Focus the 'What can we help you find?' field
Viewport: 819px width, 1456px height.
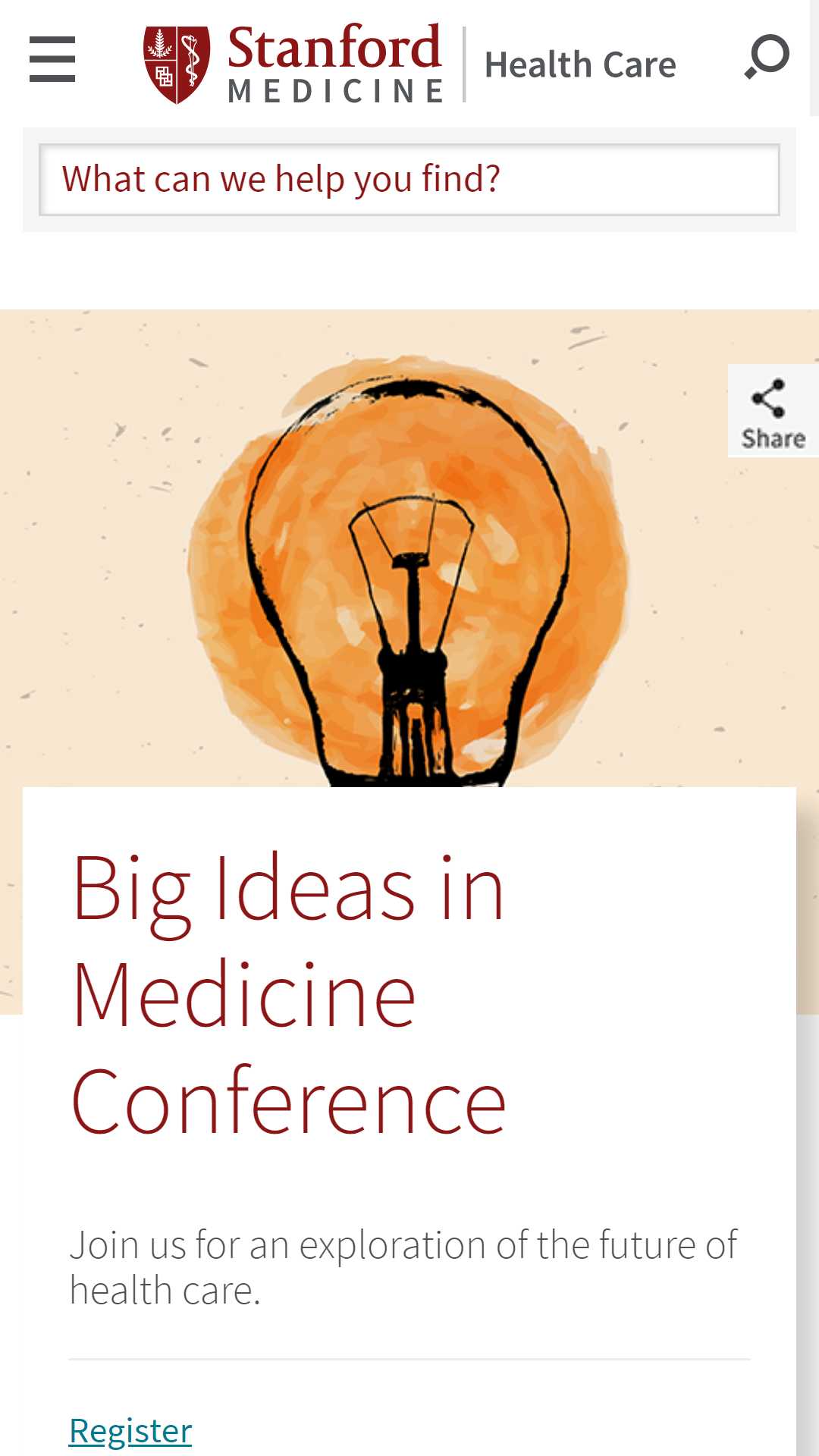point(409,180)
